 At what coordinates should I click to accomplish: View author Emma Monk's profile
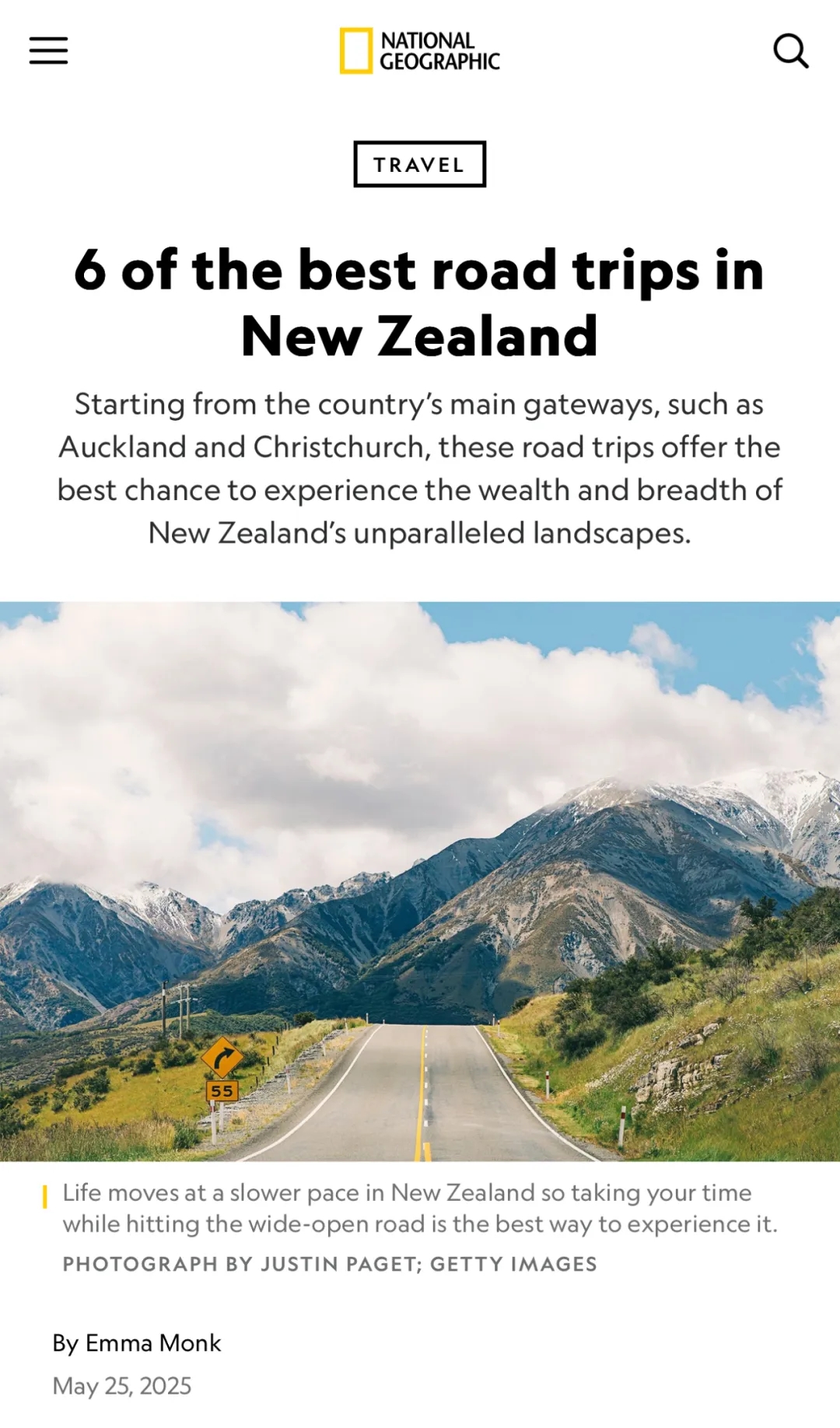coord(153,1343)
